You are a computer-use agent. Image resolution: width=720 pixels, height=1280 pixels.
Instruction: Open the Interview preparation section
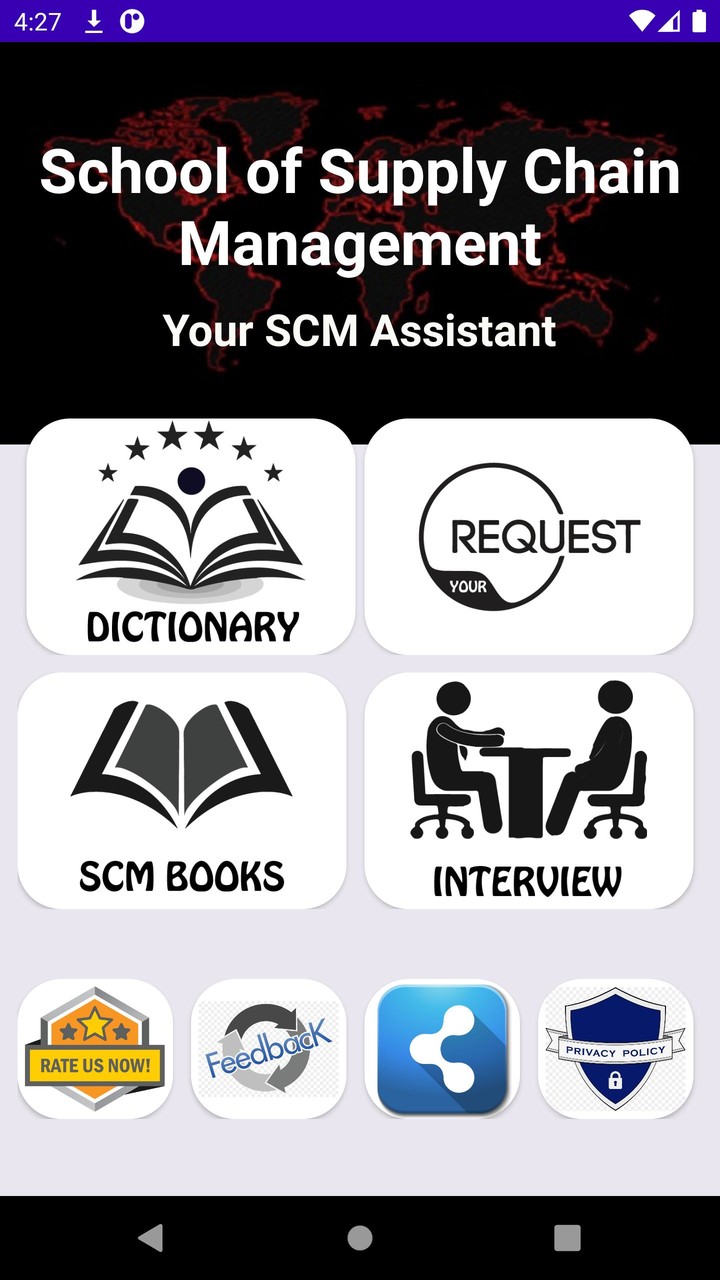pyautogui.click(x=528, y=790)
